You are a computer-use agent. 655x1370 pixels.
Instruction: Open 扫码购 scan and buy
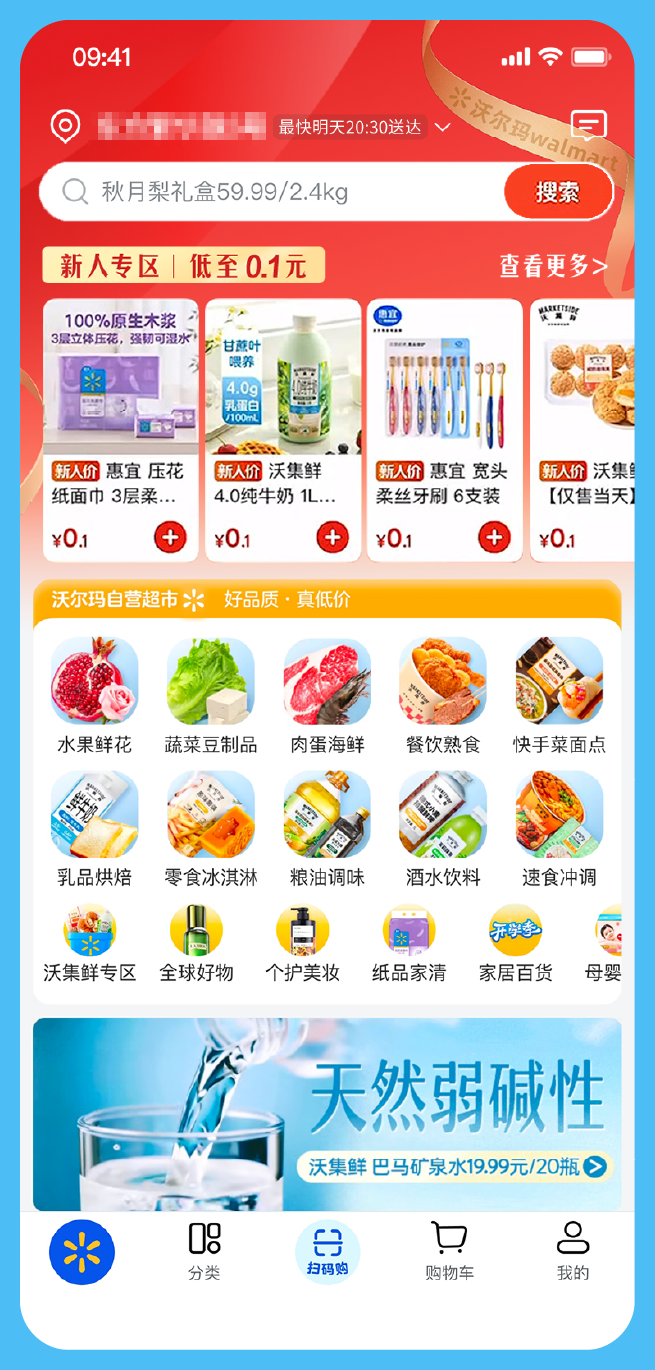pos(327,1251)
